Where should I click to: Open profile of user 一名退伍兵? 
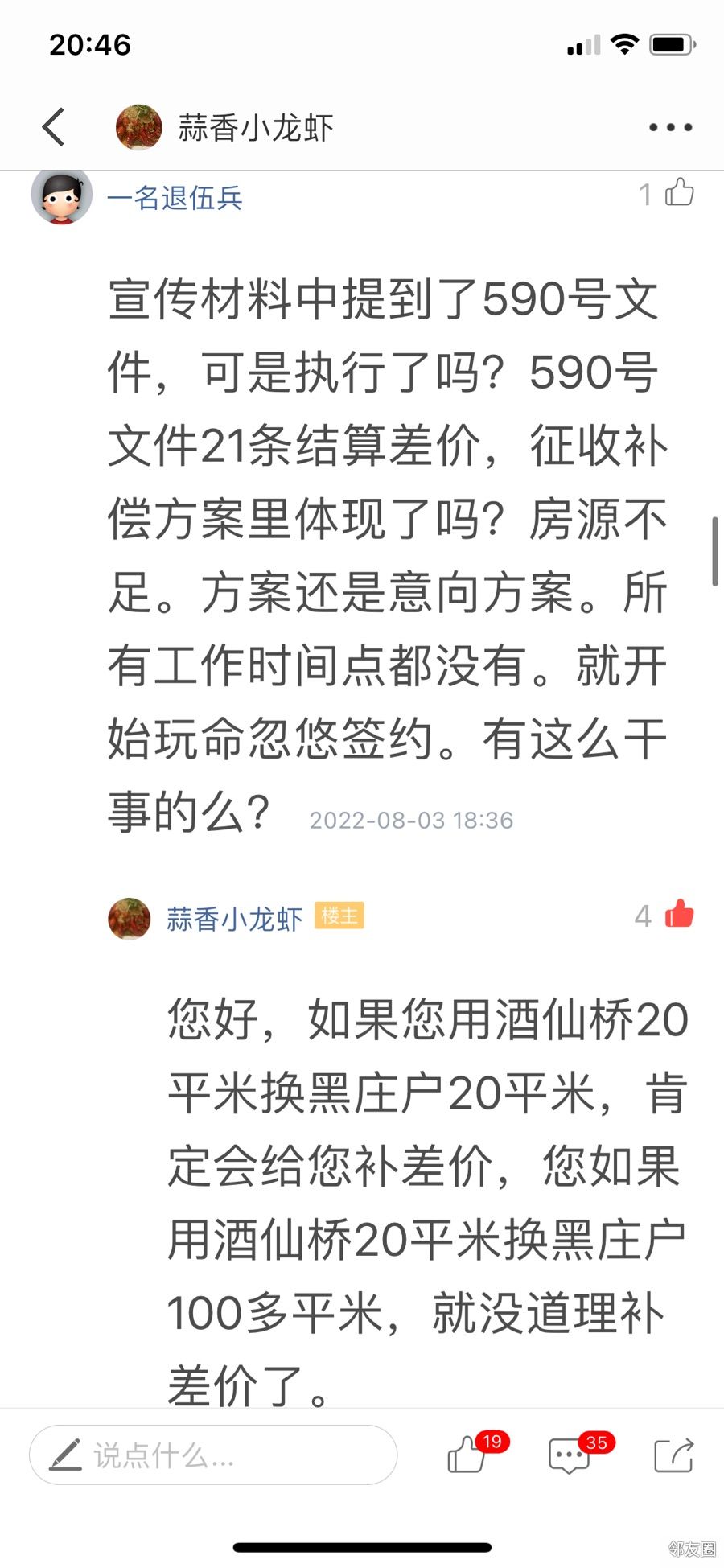[175, 198]
